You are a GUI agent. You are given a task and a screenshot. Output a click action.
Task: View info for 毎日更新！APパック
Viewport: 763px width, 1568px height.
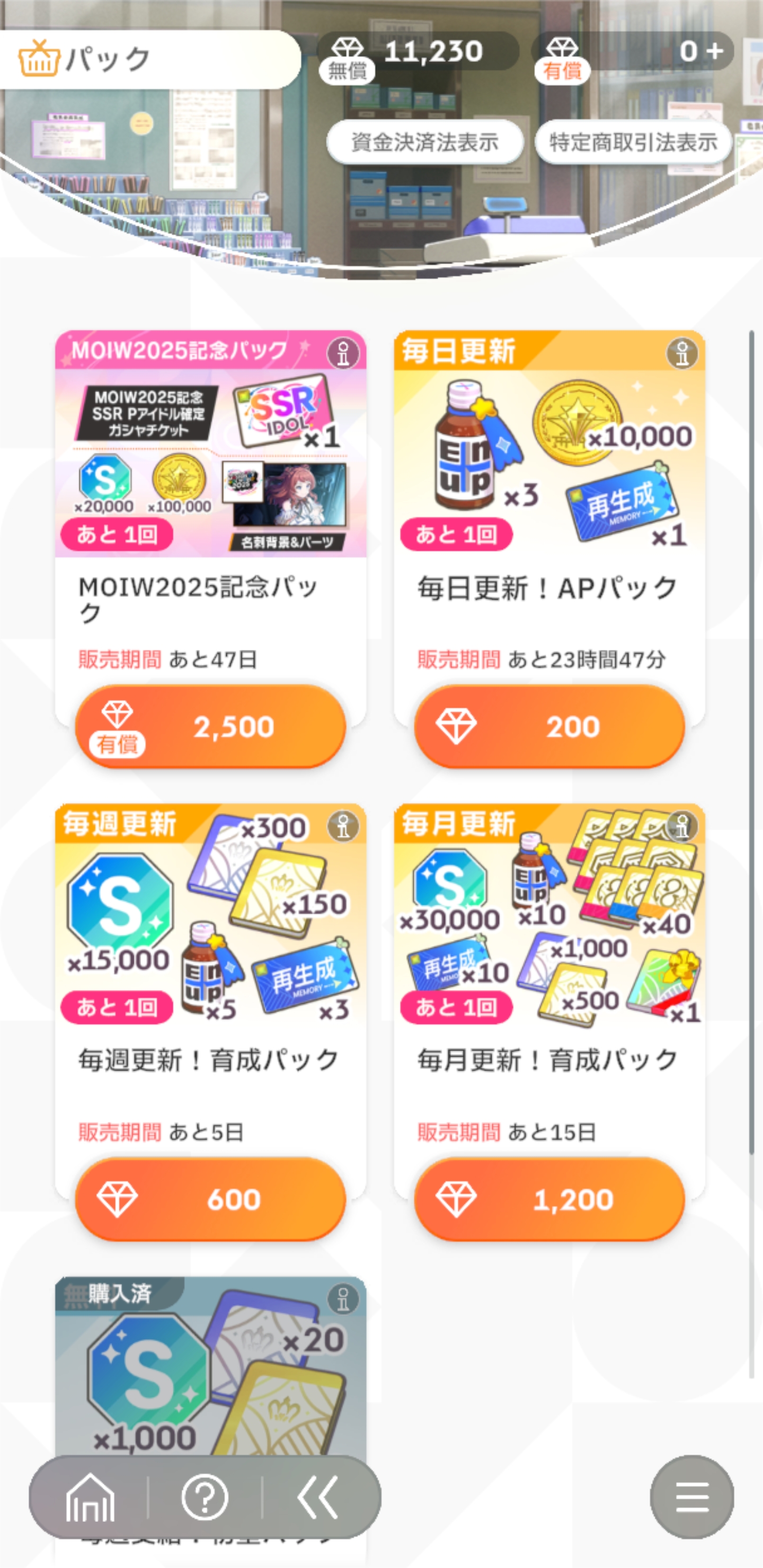pos(682,354)
